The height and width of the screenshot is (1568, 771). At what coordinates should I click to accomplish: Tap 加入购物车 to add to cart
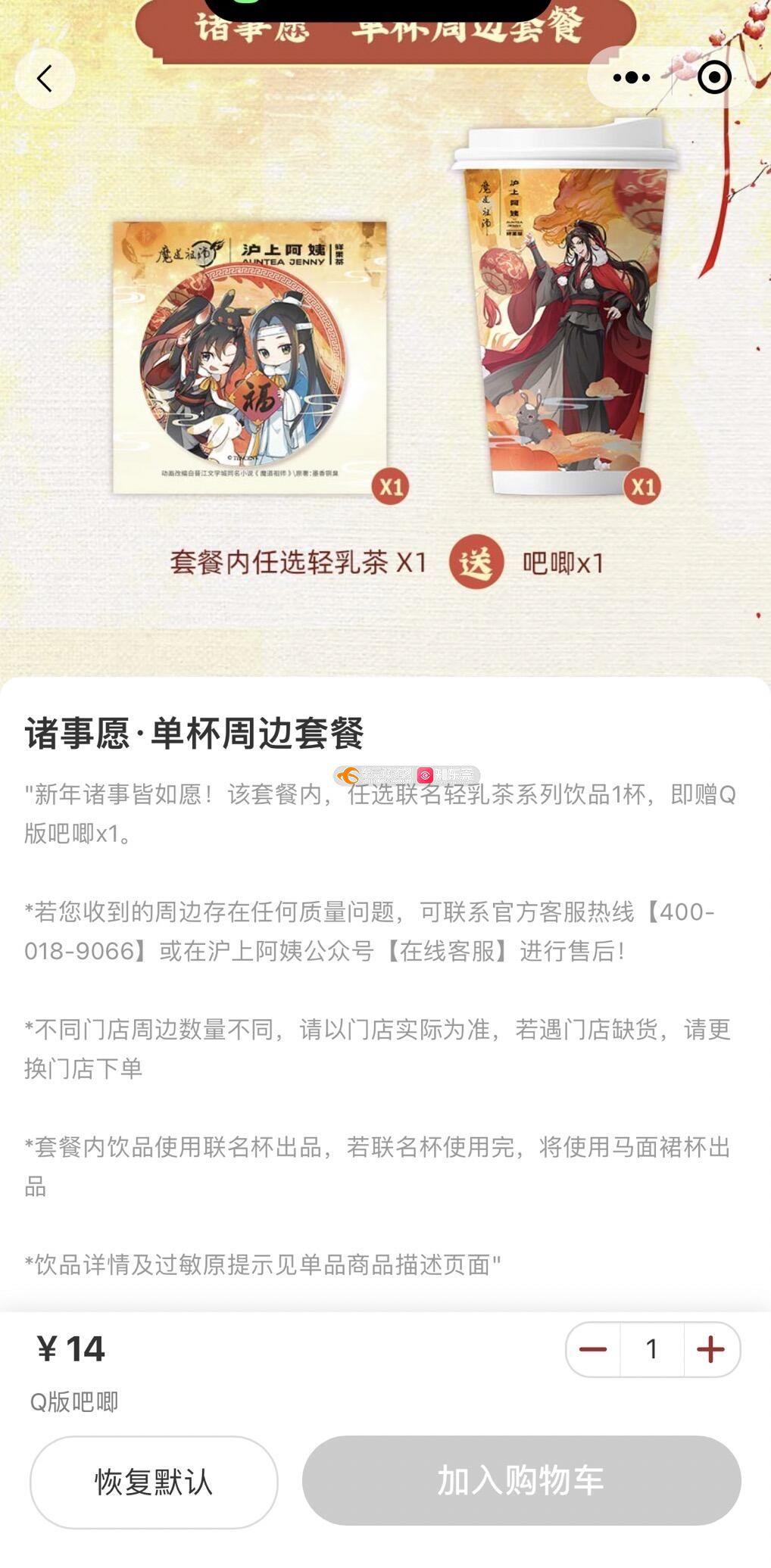(521, 1479)
